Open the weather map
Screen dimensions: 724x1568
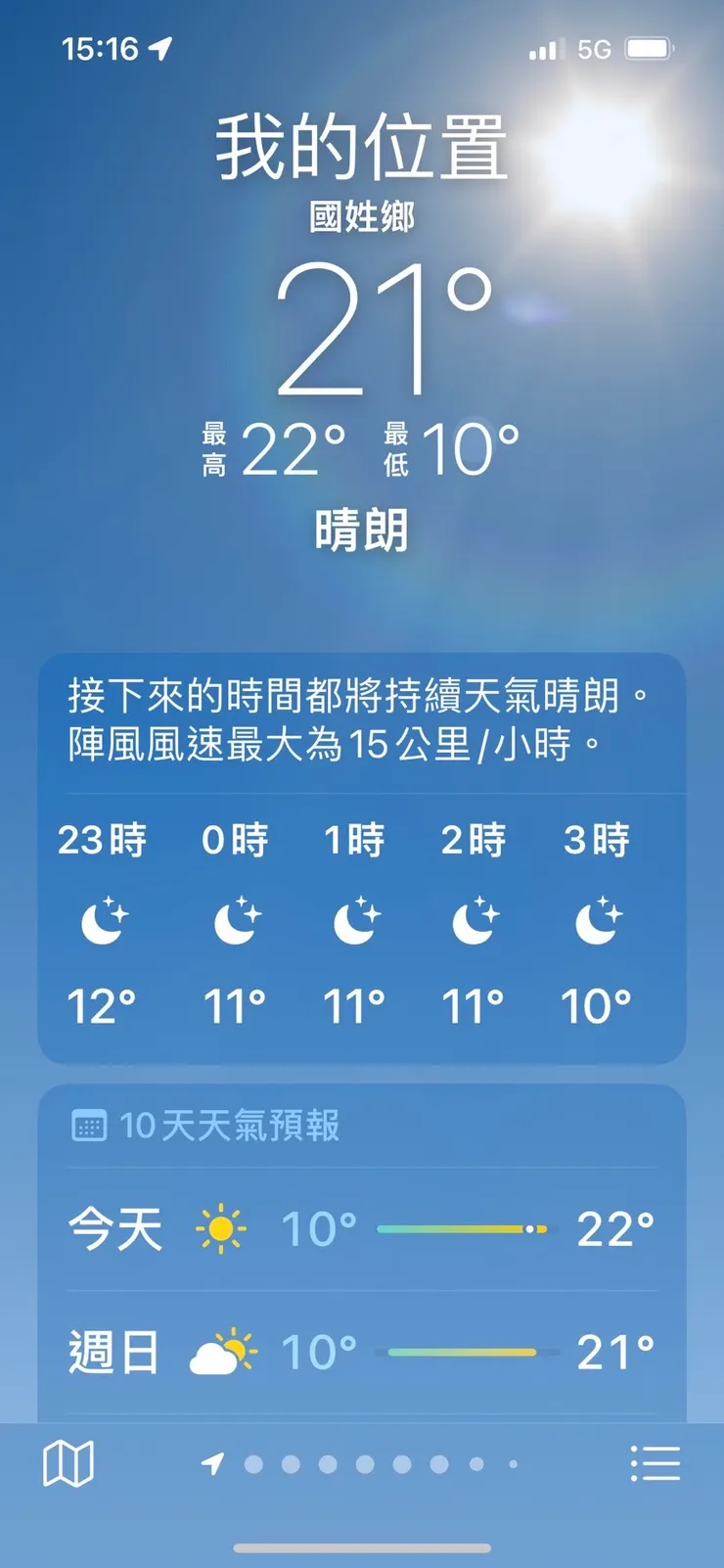pos(68,1464)
